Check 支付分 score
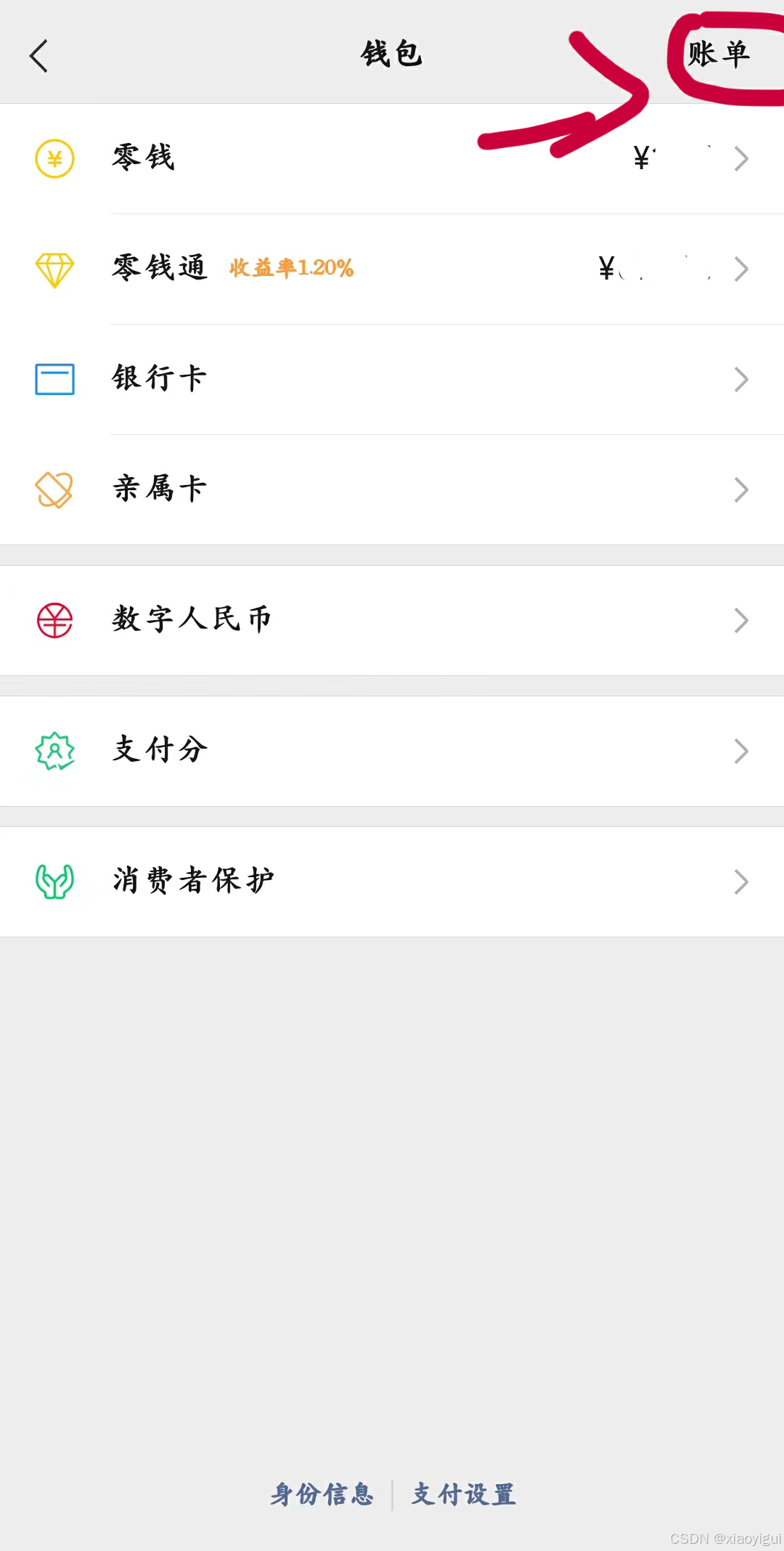This screenshot has width=784, height=1551. click(392, 751)
